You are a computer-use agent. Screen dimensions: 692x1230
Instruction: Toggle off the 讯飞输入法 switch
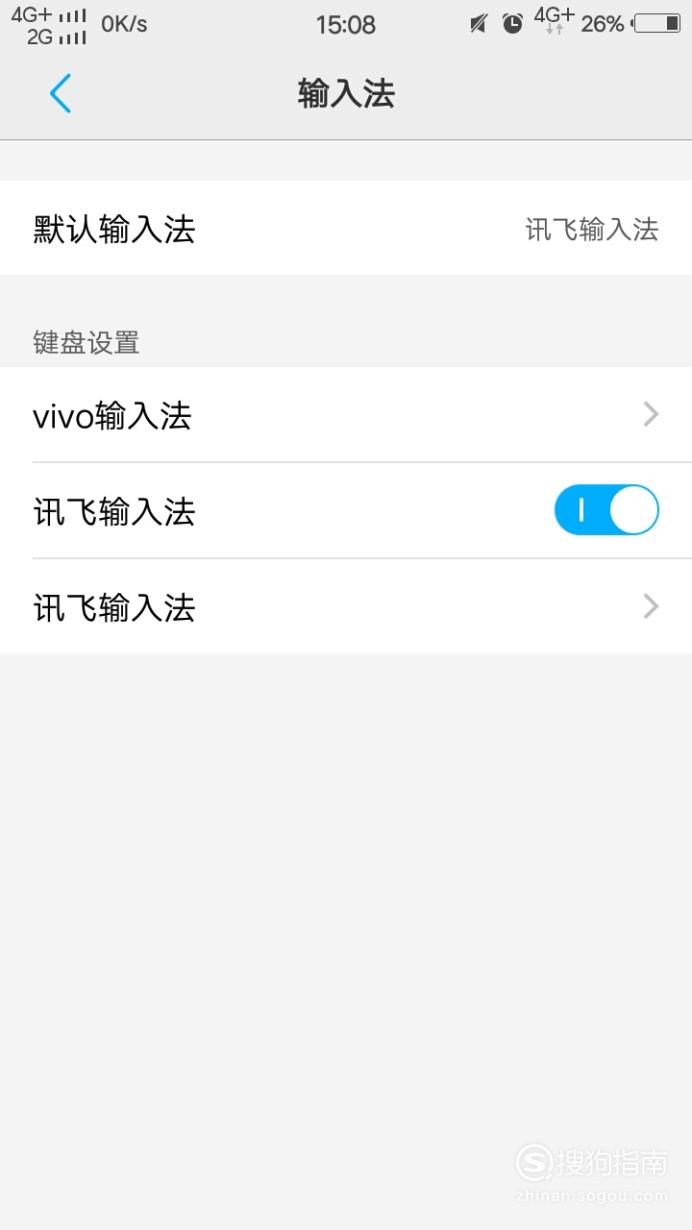point(606,510)
